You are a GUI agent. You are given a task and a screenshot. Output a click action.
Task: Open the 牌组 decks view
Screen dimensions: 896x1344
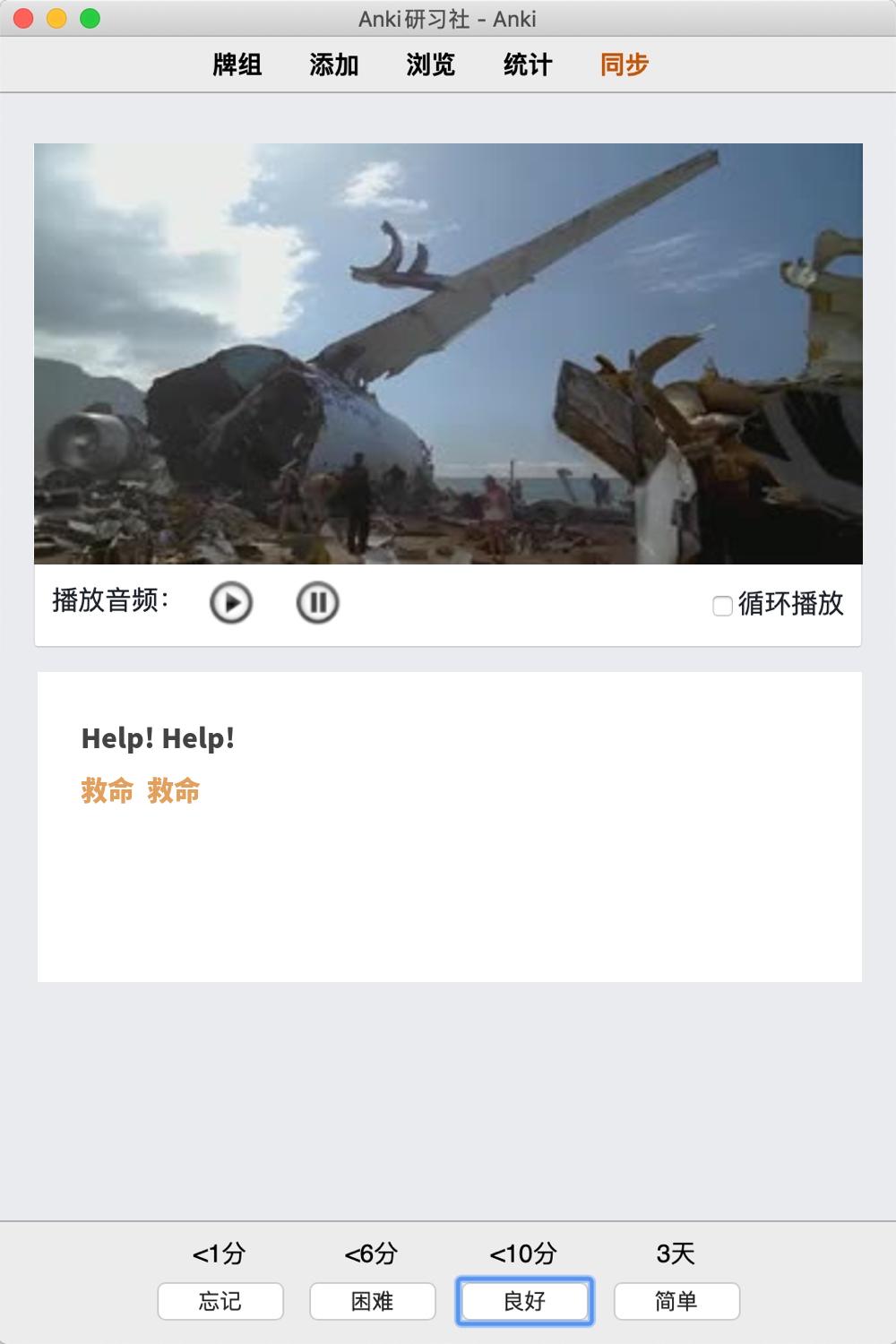point(237,65)
